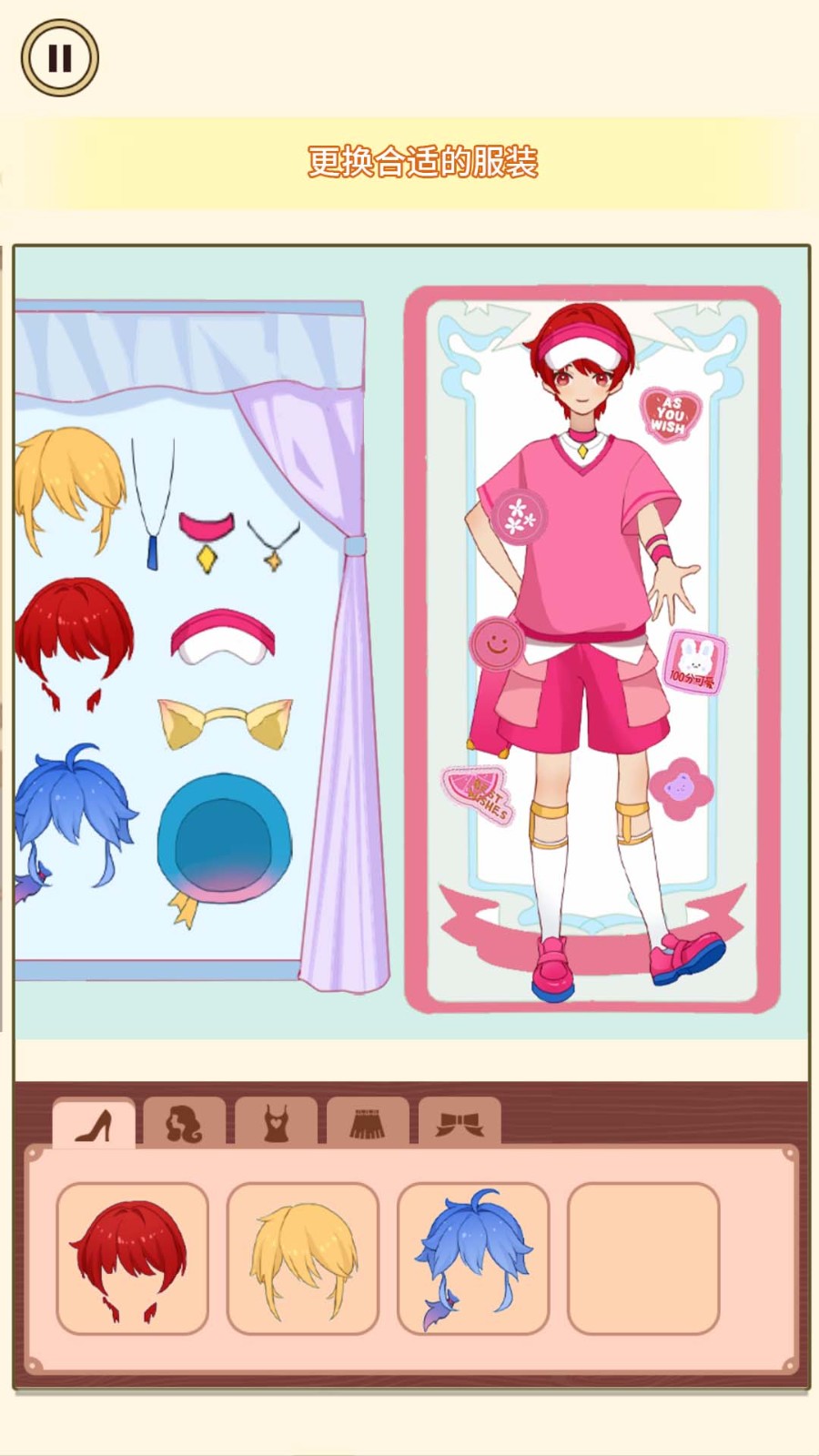This screenshot has height=1456, width=819.
Task: Switch to the dress top tab
Action: click(277, 1124)
